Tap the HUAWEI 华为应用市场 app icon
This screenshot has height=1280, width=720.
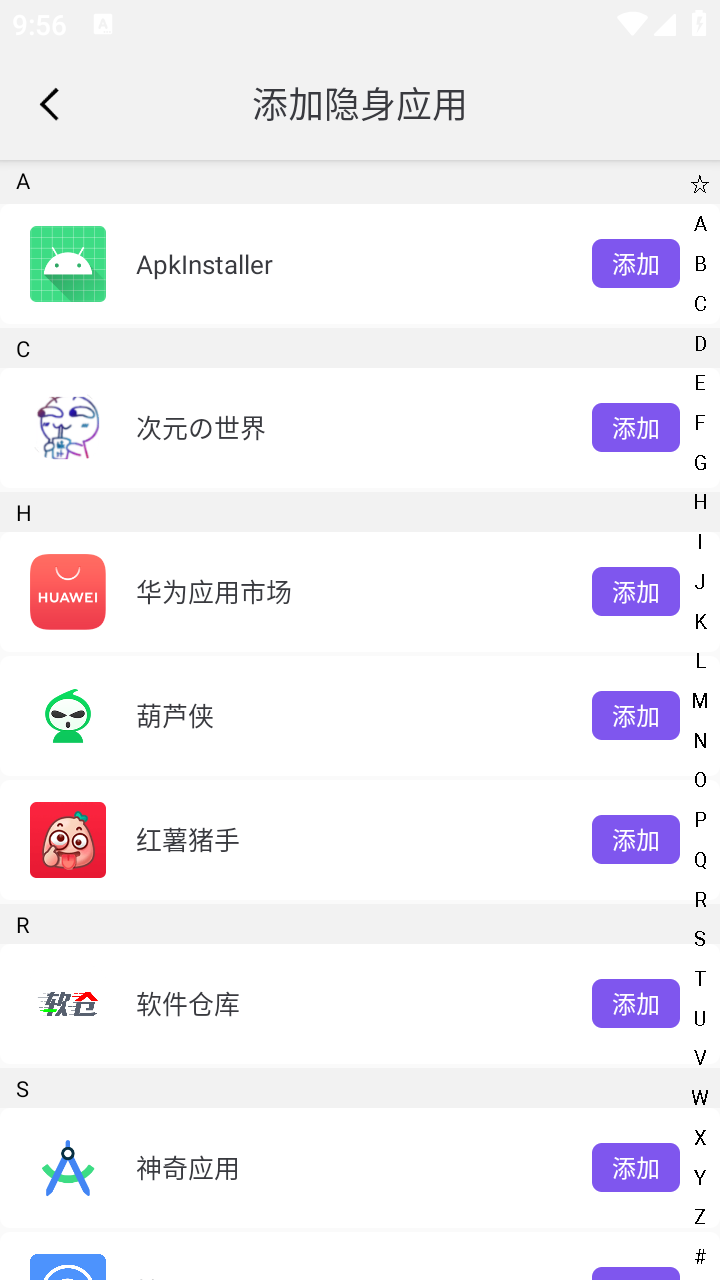point(67,591)
